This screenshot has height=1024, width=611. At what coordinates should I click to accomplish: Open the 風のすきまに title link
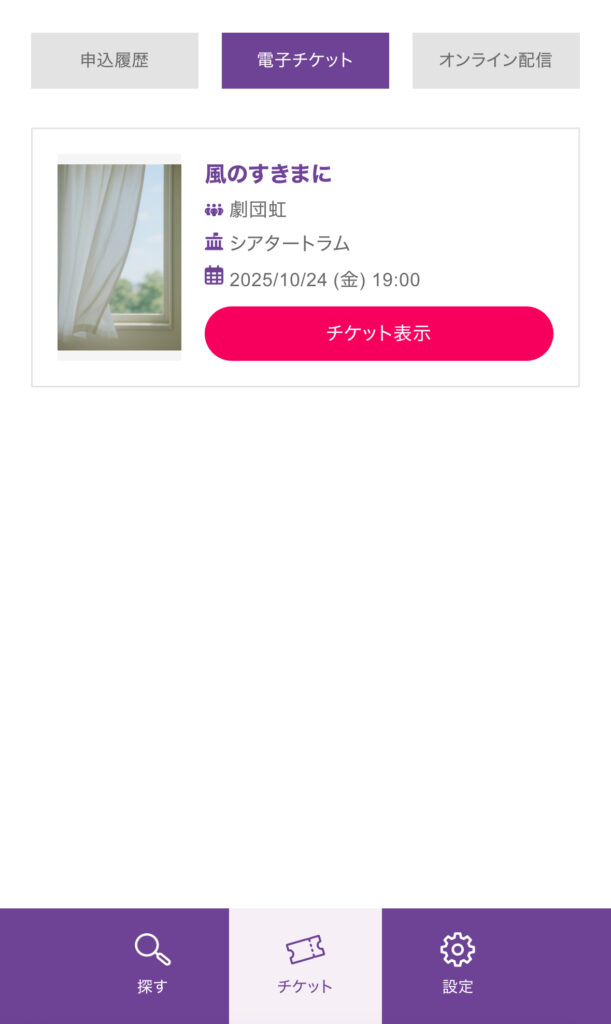click(x=268, y=174)
